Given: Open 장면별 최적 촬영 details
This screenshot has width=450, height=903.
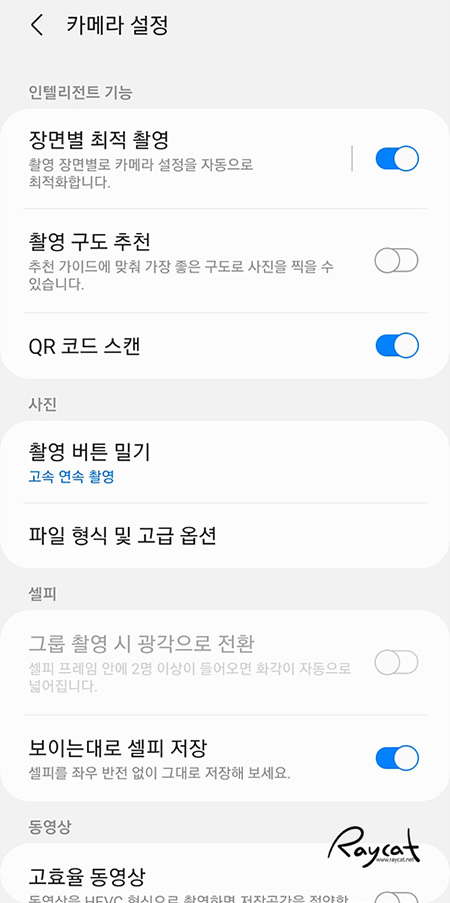Looking at the screenshot, I should click(184, 158).
